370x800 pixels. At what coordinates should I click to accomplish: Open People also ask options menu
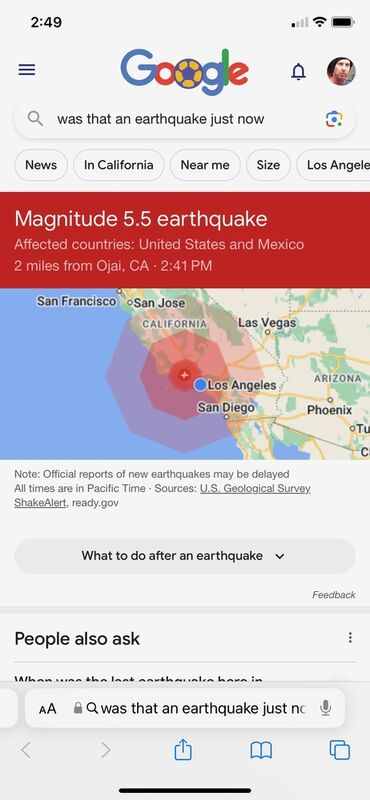[x=350, y=638]
